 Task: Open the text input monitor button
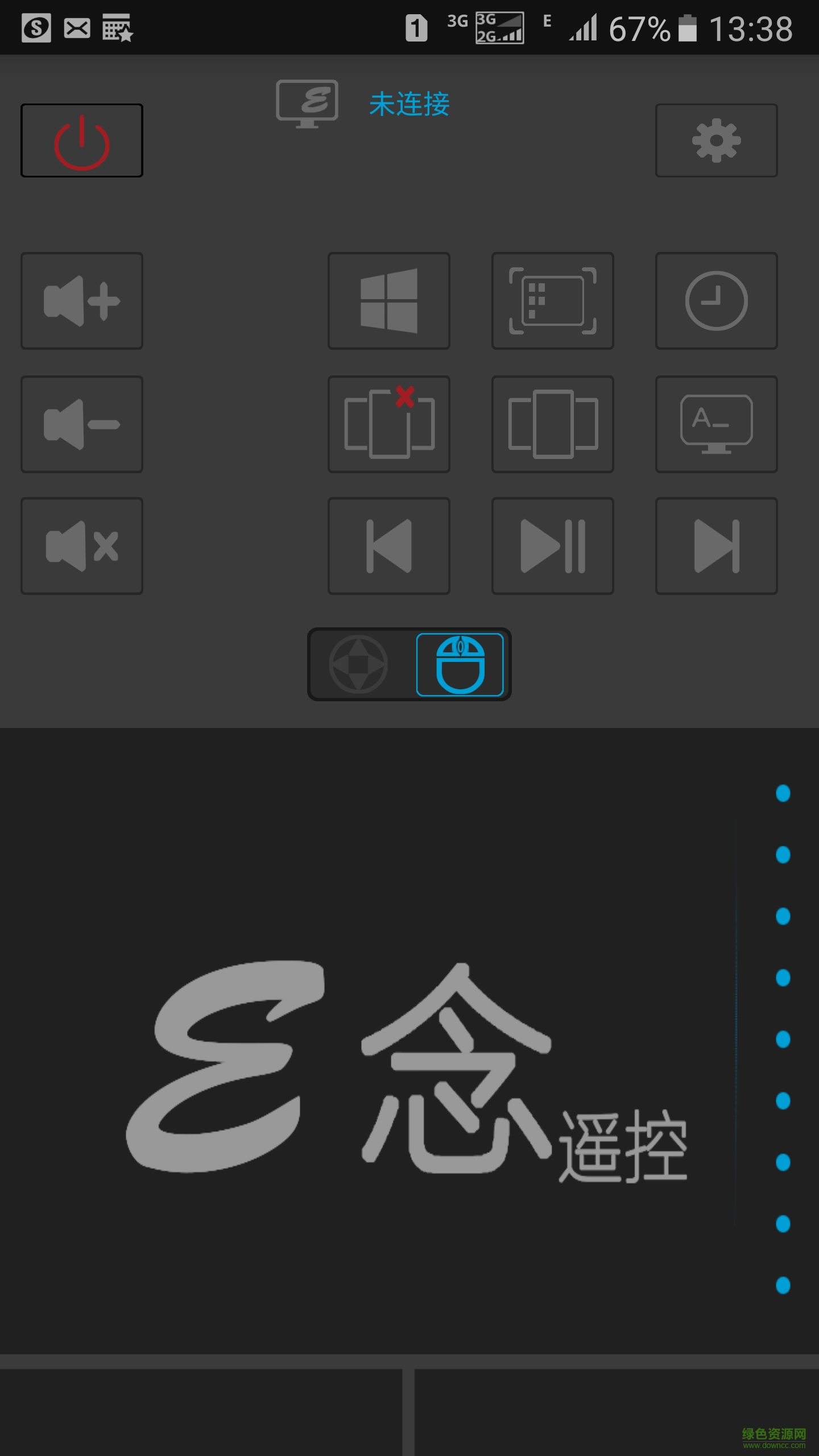tap(716, 424)
